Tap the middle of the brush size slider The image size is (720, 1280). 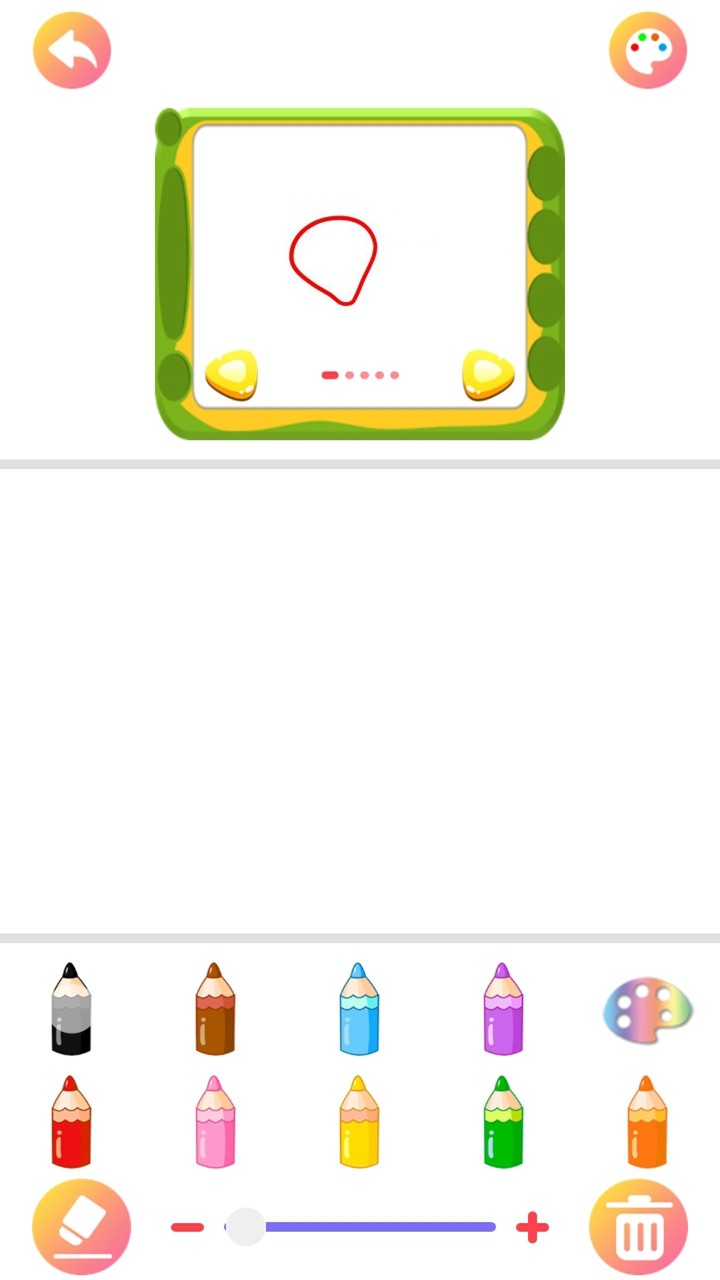click(360, 1227)
